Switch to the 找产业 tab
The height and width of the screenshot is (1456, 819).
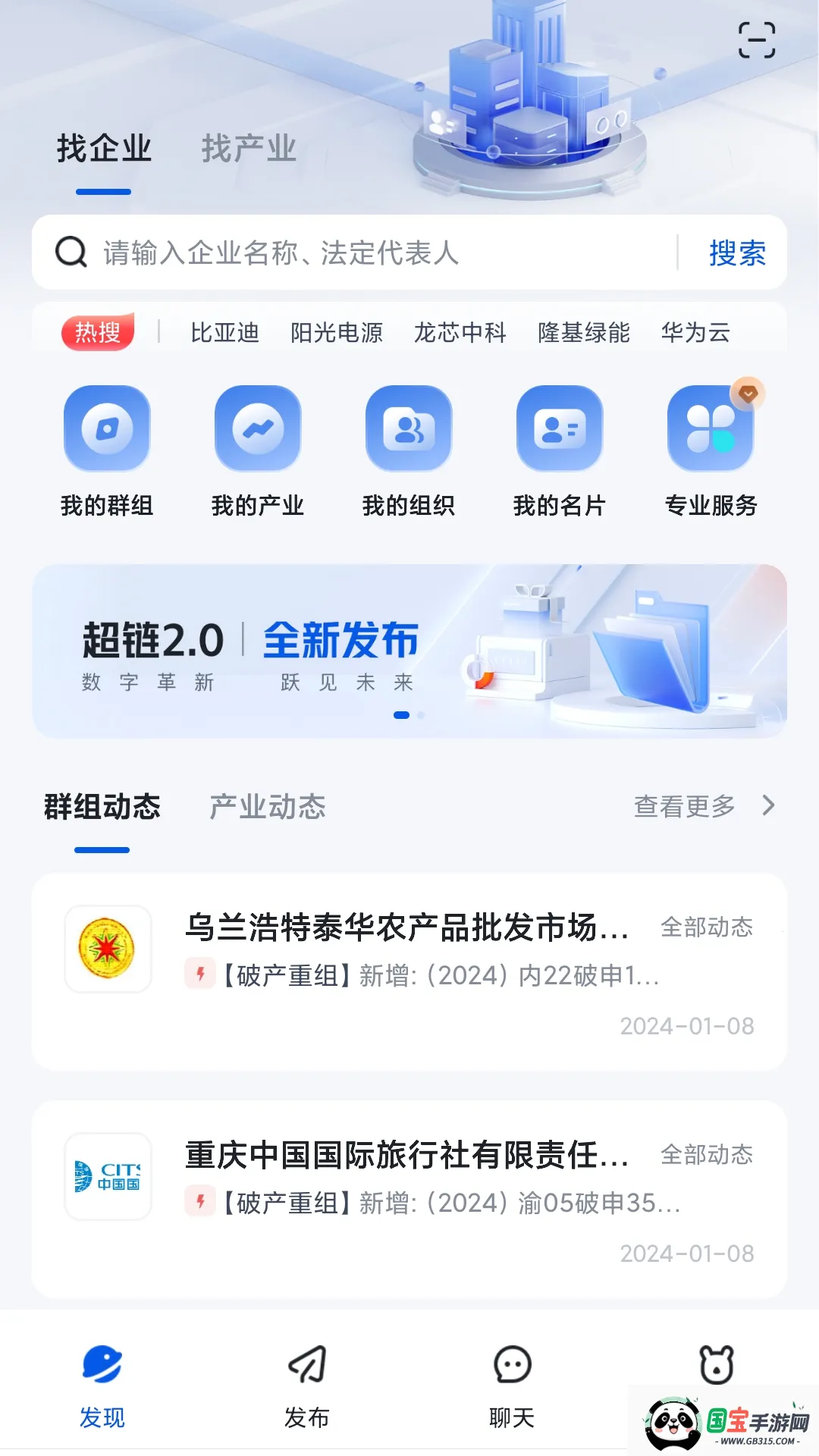coord(248,149)
